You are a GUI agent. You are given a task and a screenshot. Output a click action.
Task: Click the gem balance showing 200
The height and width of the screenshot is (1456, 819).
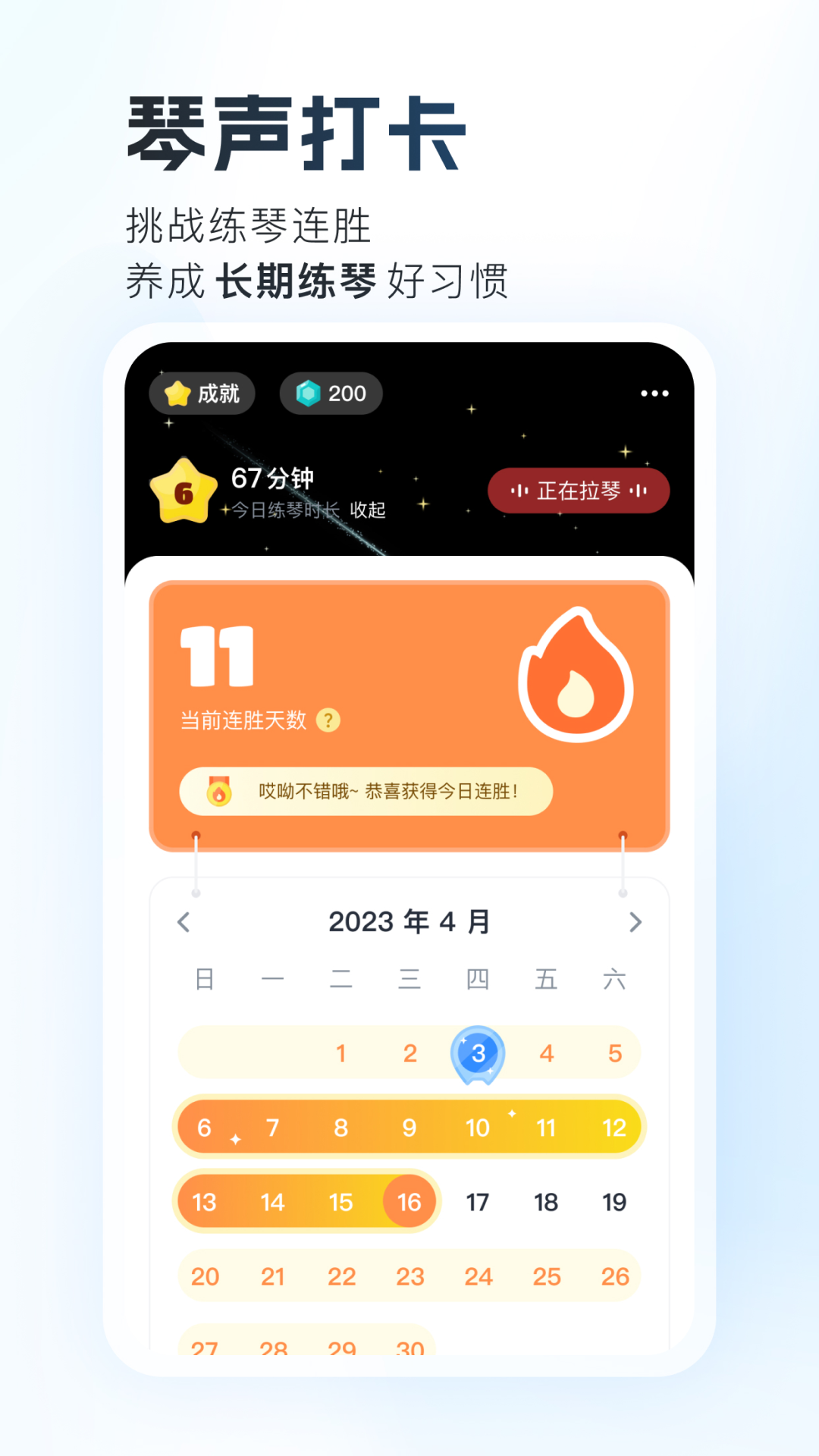(329, 394)
